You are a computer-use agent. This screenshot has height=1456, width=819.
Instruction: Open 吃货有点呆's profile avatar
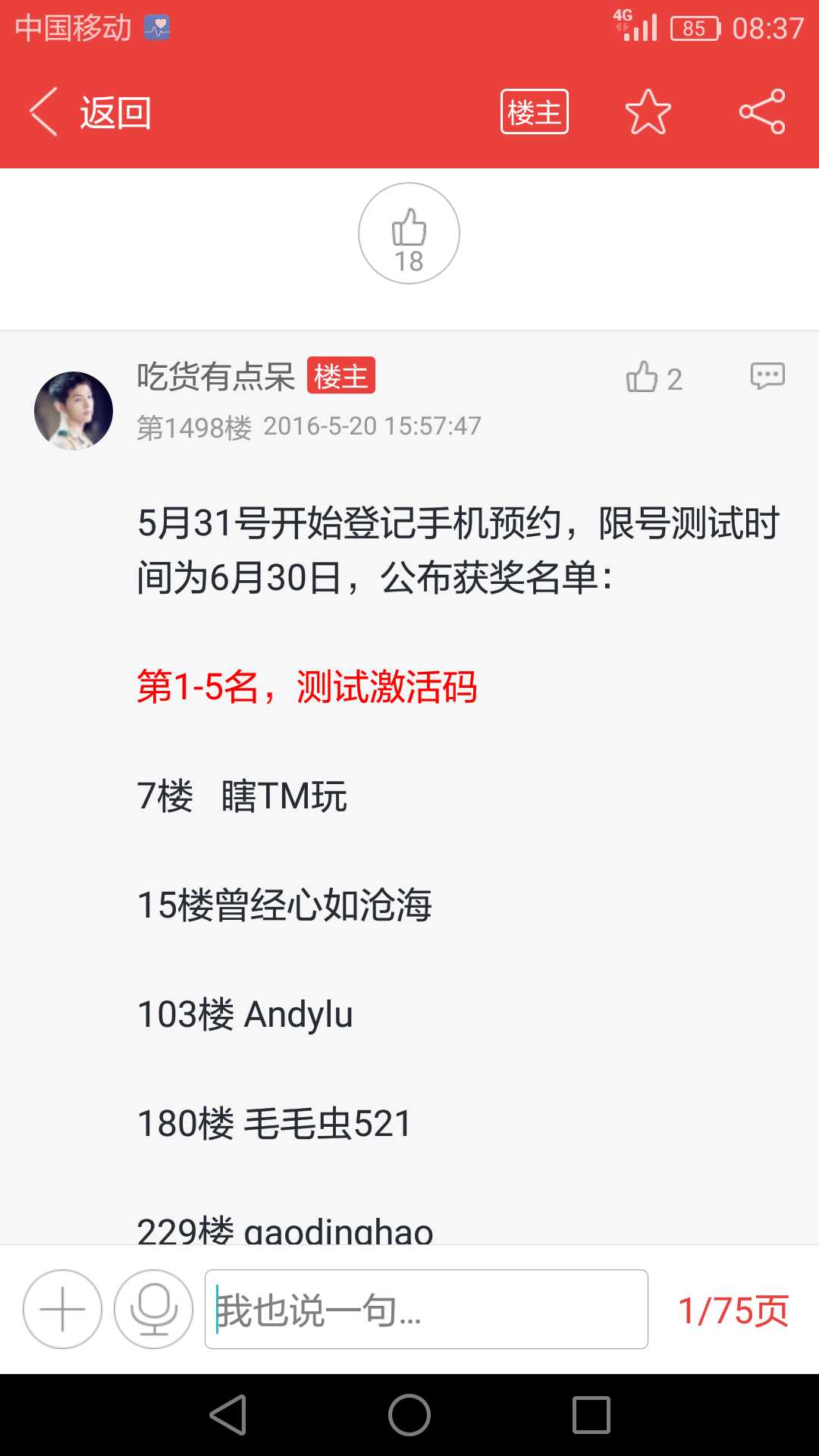coord(74,410)
